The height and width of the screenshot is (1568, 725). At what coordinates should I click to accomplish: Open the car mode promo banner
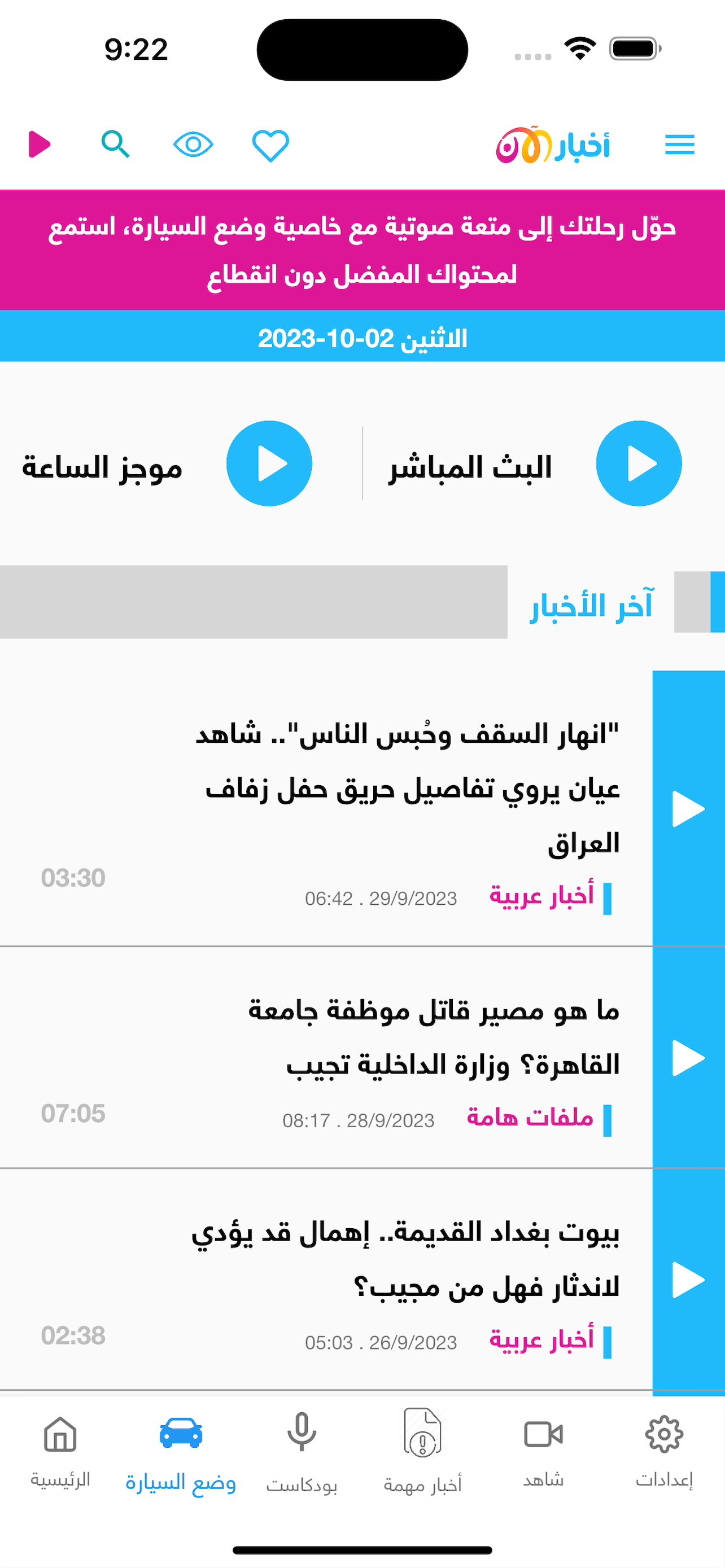(x=362, y=249)
